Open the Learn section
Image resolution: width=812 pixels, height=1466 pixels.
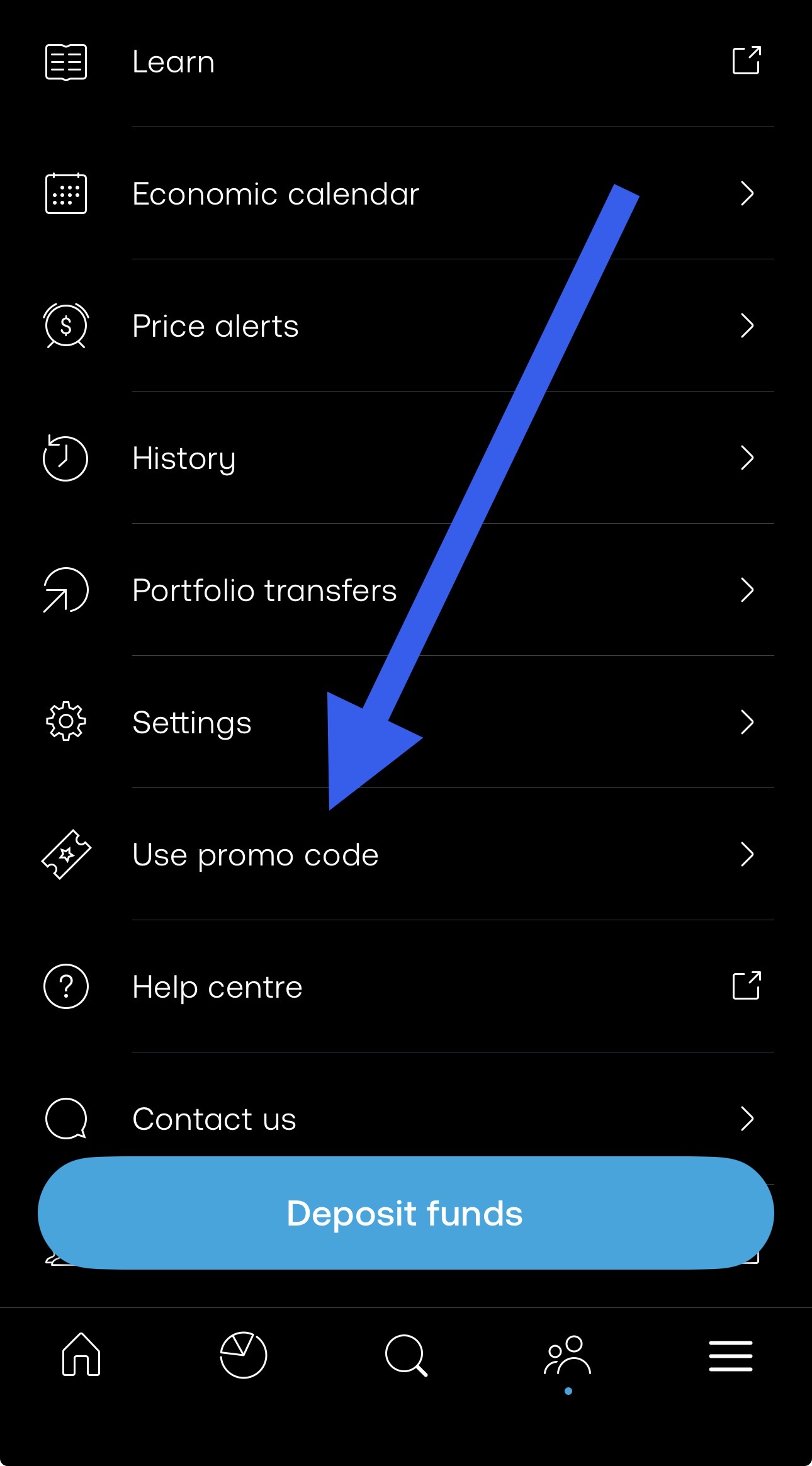click(x=174, y=62)
